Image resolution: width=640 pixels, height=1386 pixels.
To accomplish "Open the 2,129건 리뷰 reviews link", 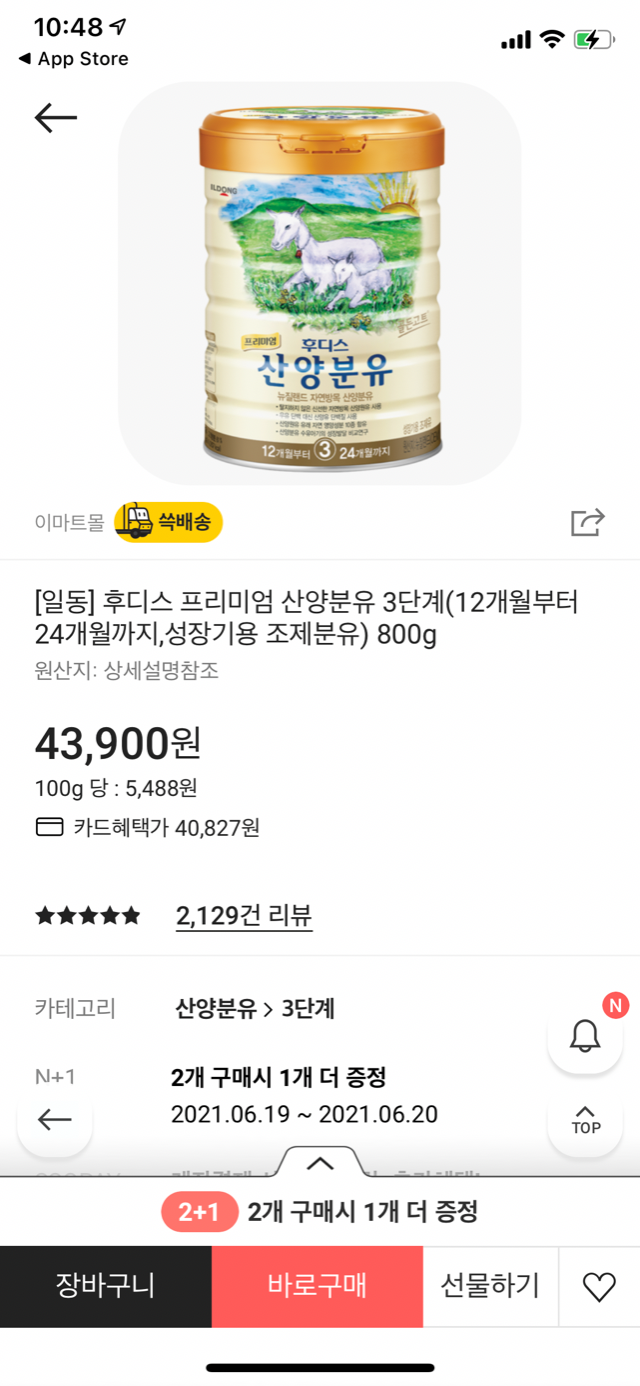I will [x=244, y=915].
